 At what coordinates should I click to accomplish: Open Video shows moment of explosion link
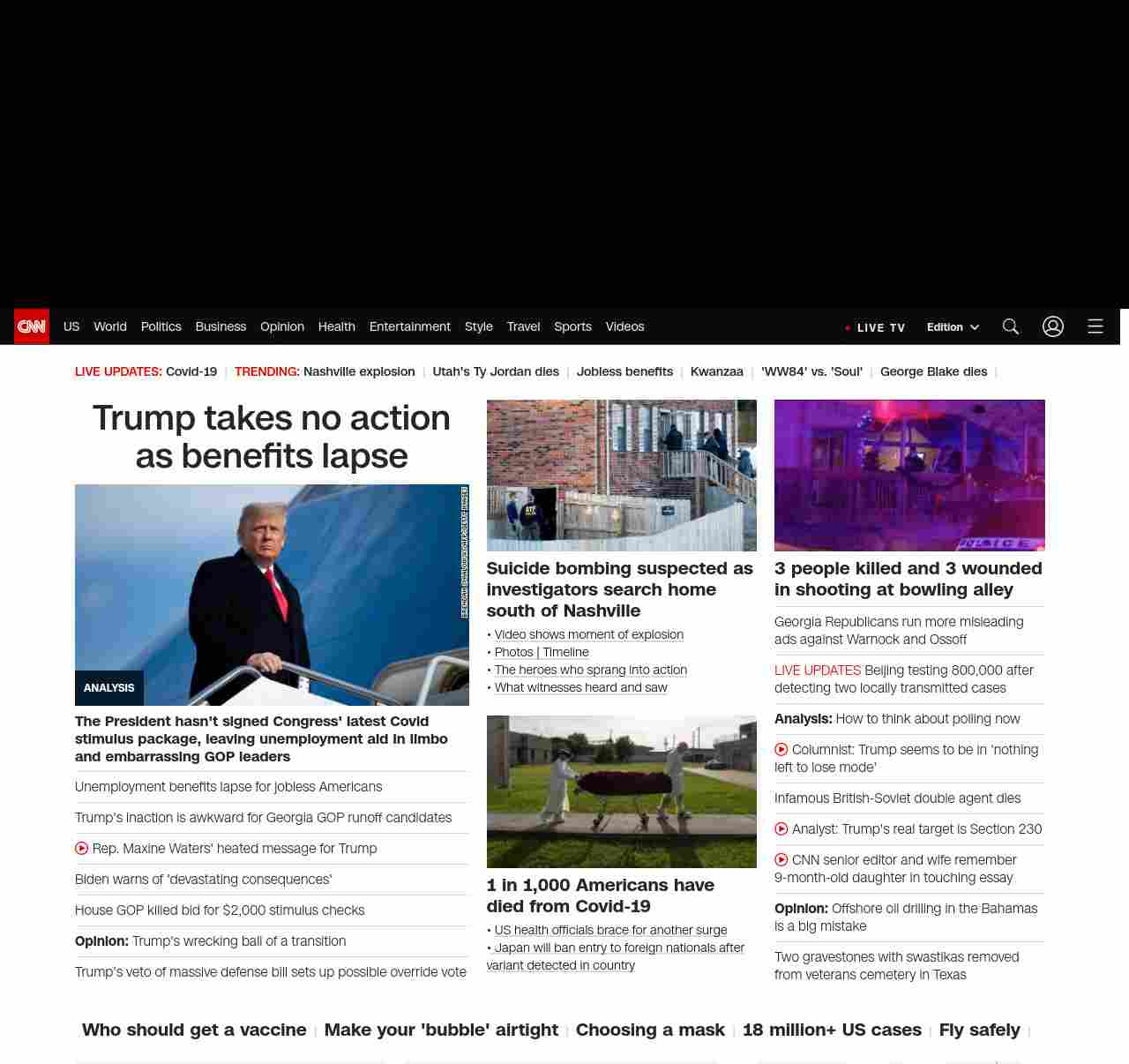tap(588, 634)
